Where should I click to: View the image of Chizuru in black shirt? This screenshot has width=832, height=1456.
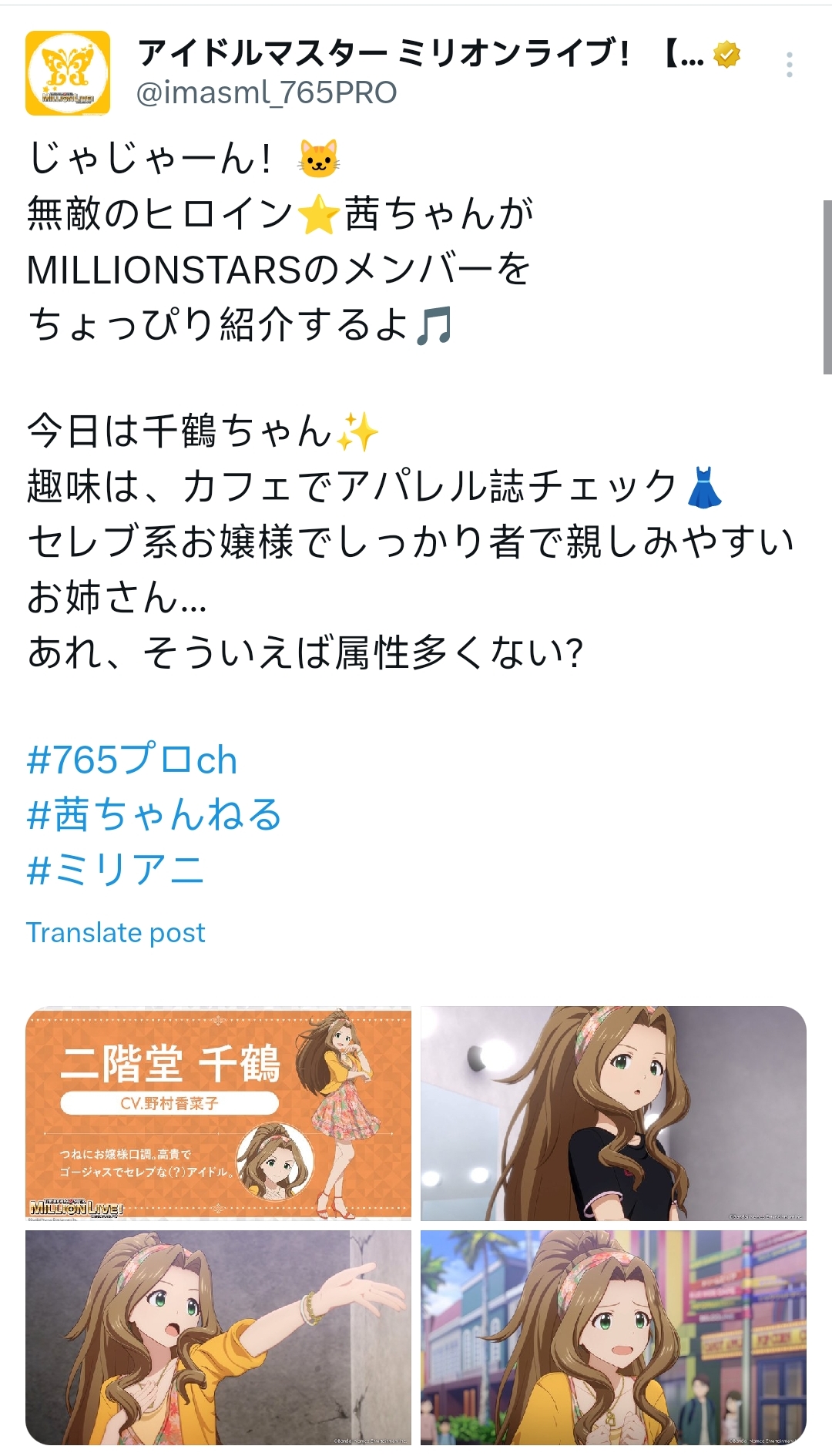(613, 1112)
